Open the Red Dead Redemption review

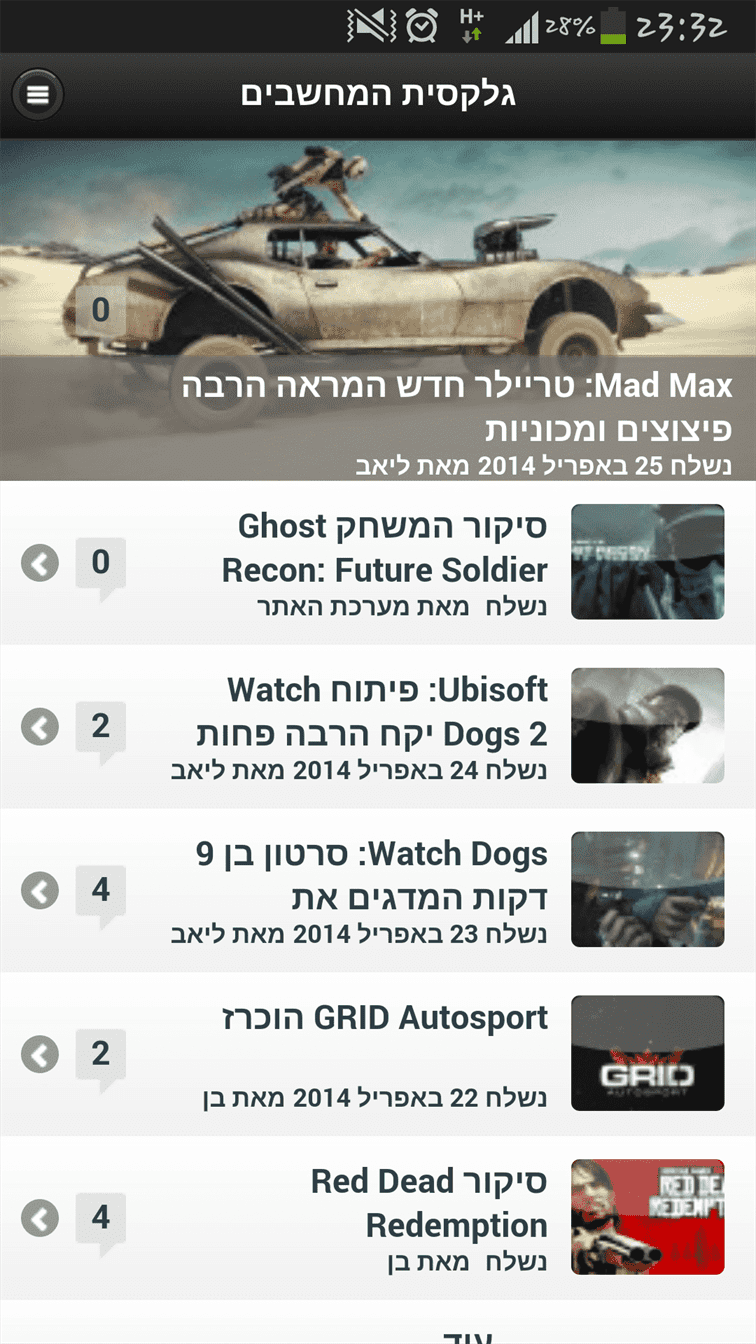click(x=378, y=1218)
